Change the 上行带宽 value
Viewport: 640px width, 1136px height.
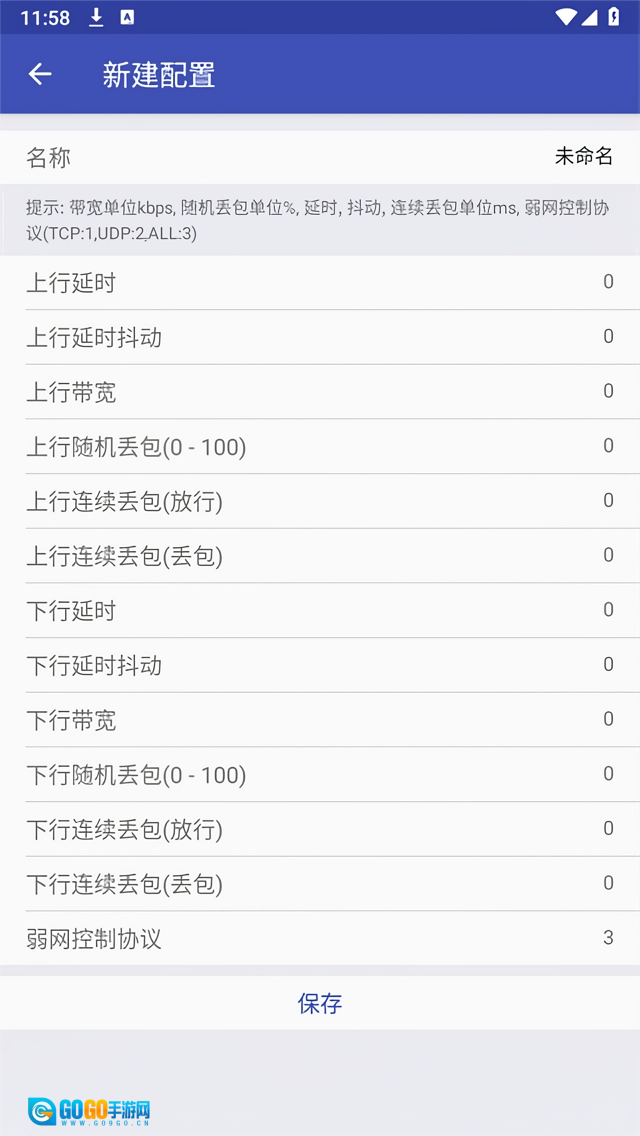click(607, 392)
